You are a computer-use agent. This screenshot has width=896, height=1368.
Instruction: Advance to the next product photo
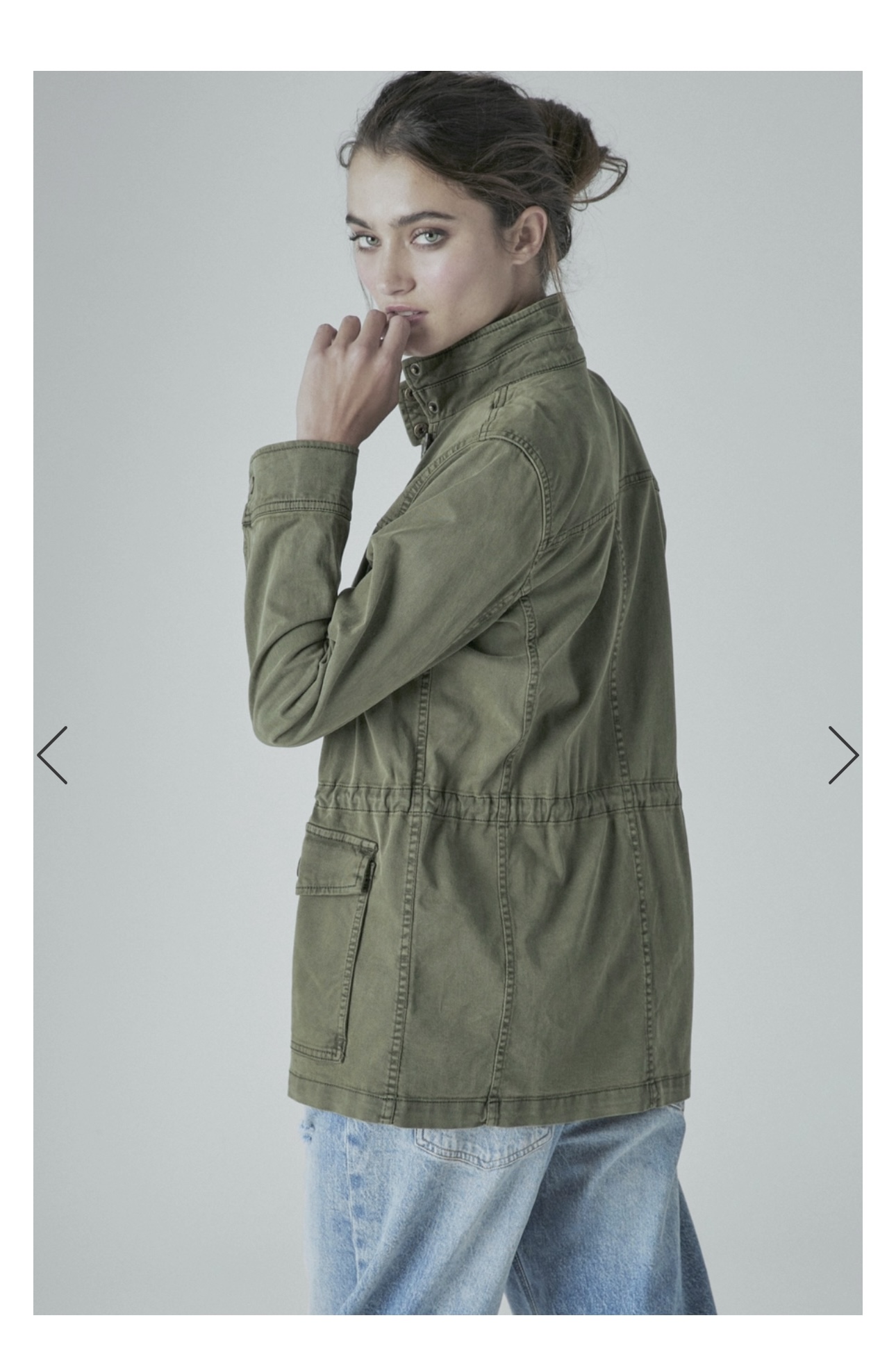point(843,755)
